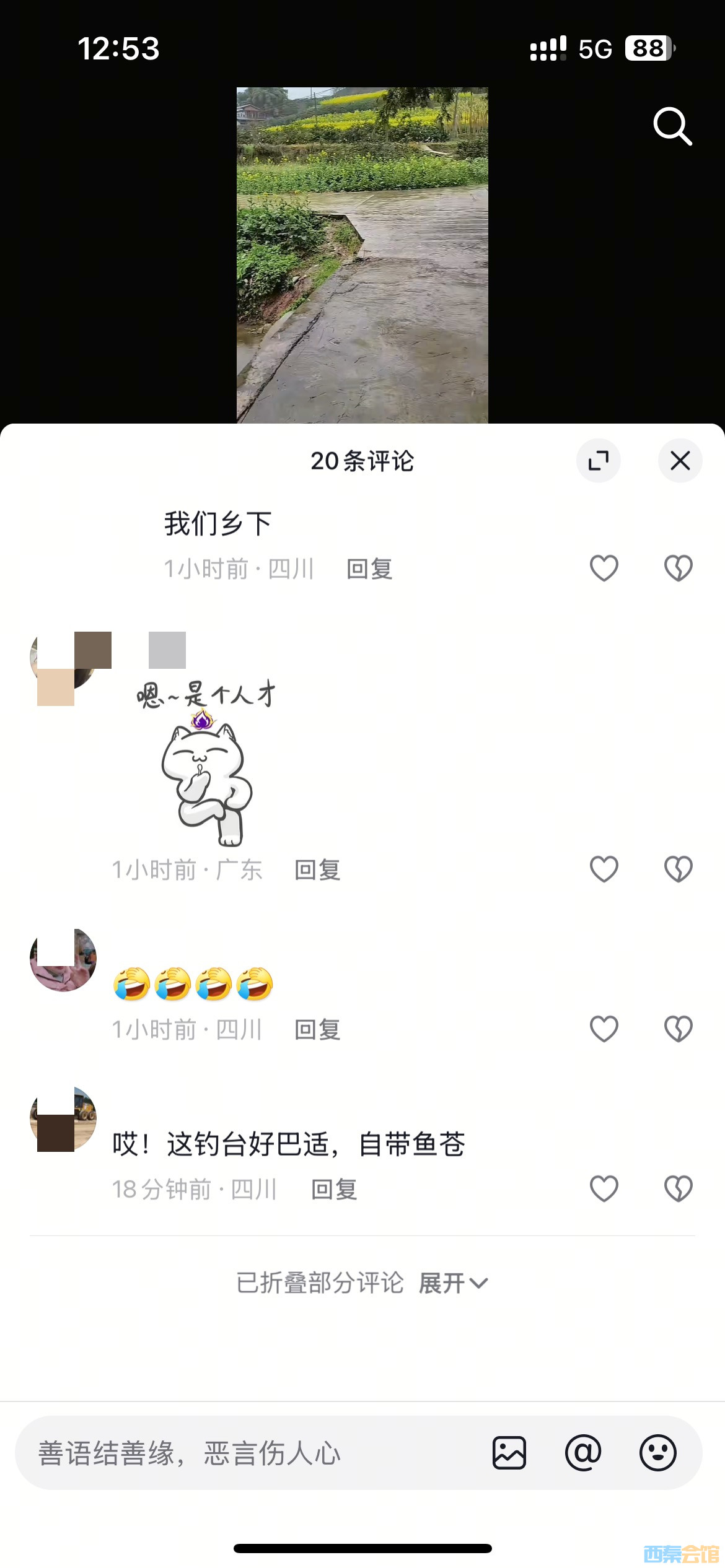Viewport: 725px width, 1568px height.
Task: Expand the folded comments with 展开
Action: coord(453,1283)
